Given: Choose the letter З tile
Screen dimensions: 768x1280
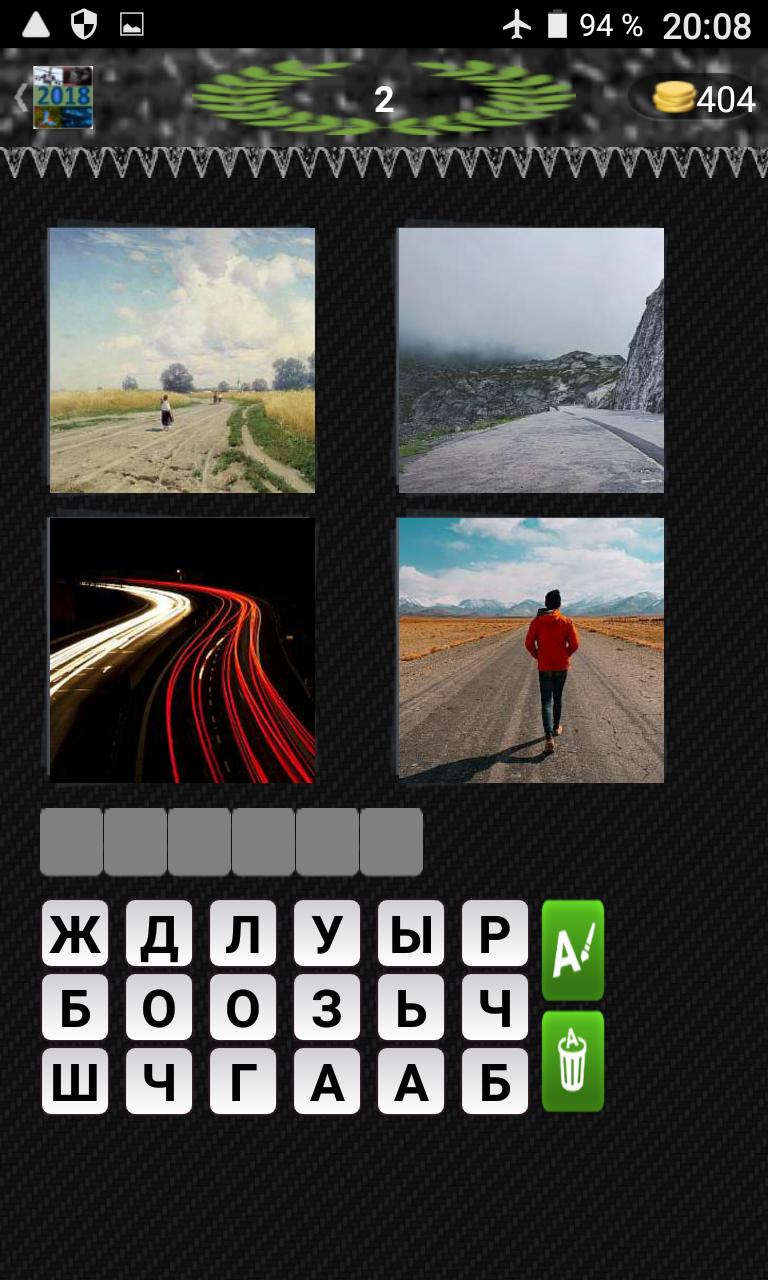Looking at the screenshot, I should (327, 1007).
